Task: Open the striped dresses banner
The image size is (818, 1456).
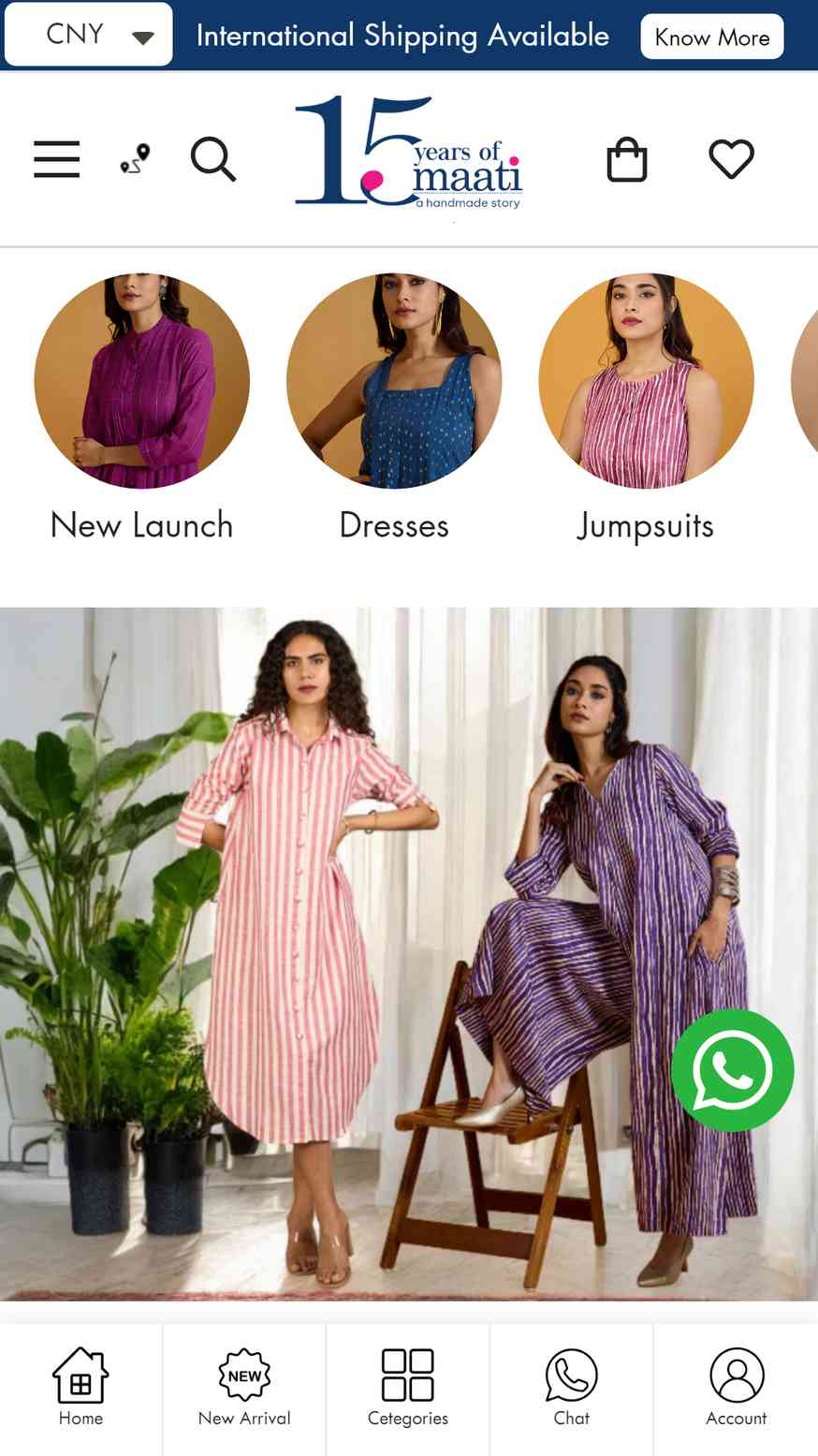Action: pos(409,954)
